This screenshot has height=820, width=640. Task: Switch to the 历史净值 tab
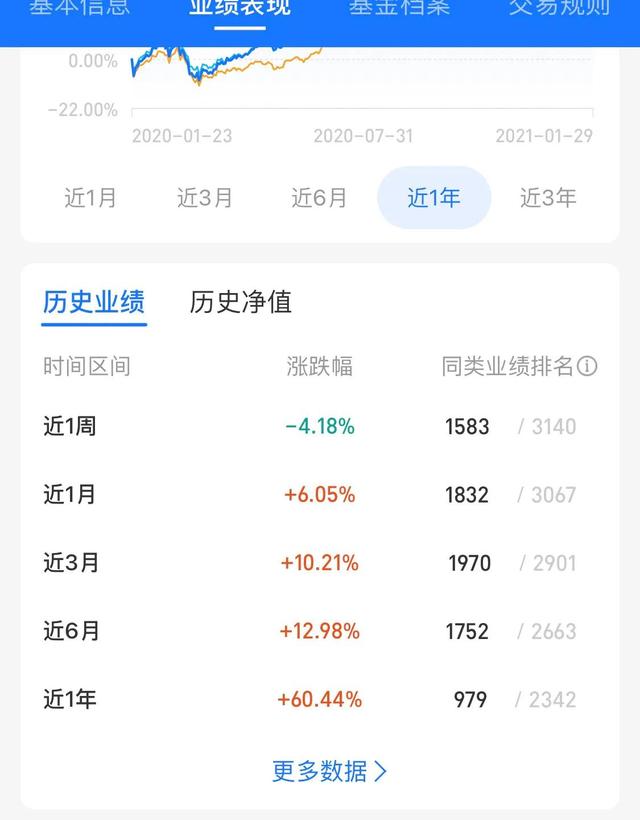point(241,302)
